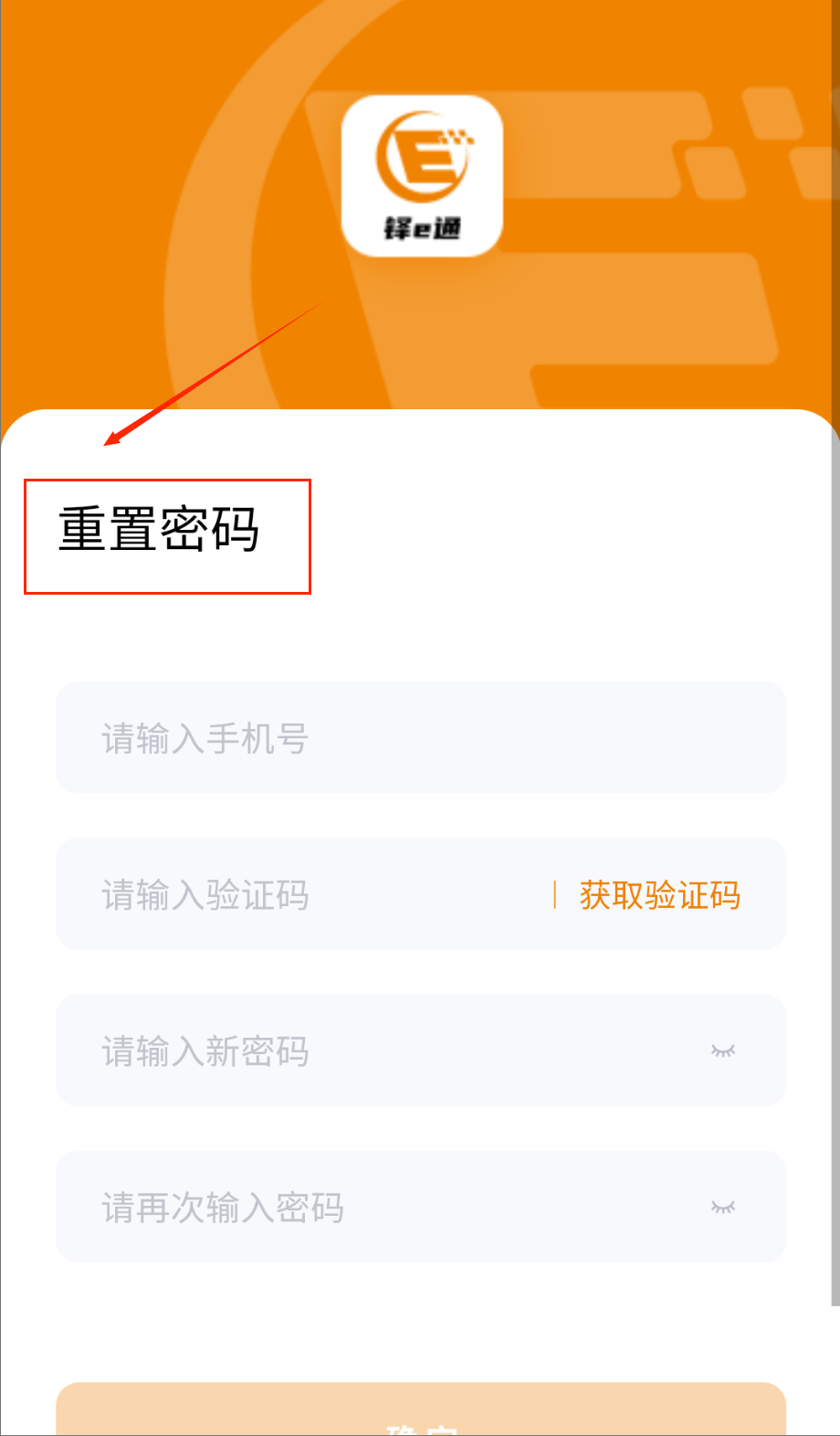Tap 获取验证码 to request a code
840x1436 pixels.
click(x=659, y=895)
